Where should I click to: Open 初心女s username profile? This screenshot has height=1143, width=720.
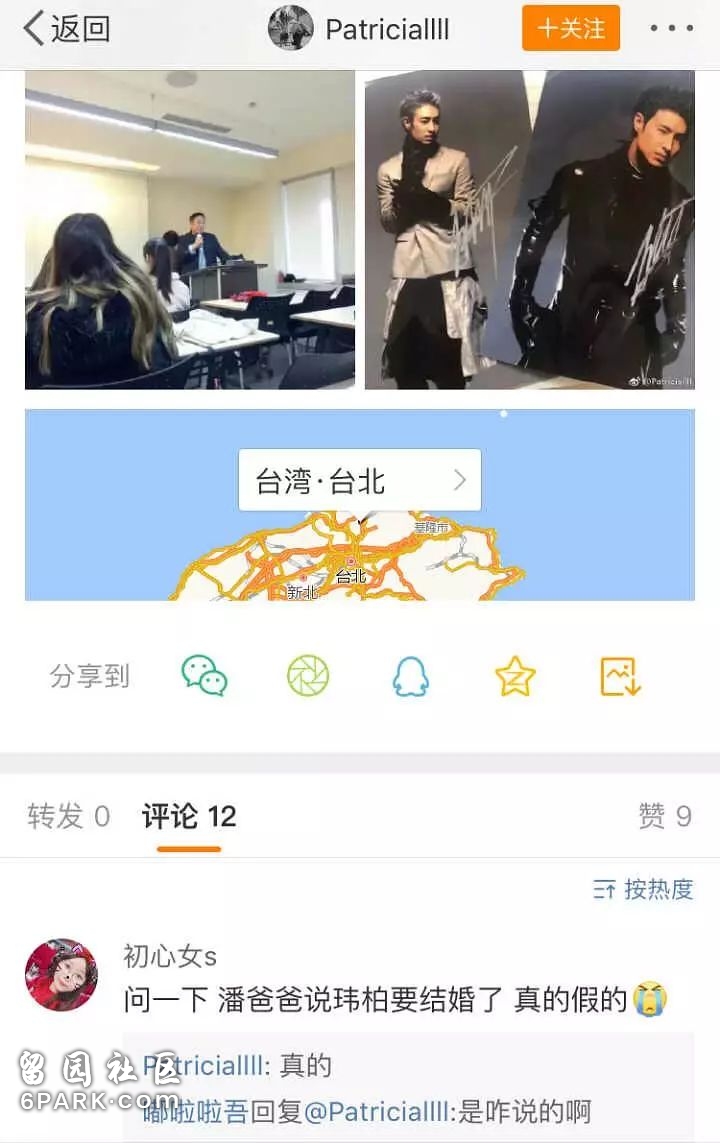click(170, 956)
